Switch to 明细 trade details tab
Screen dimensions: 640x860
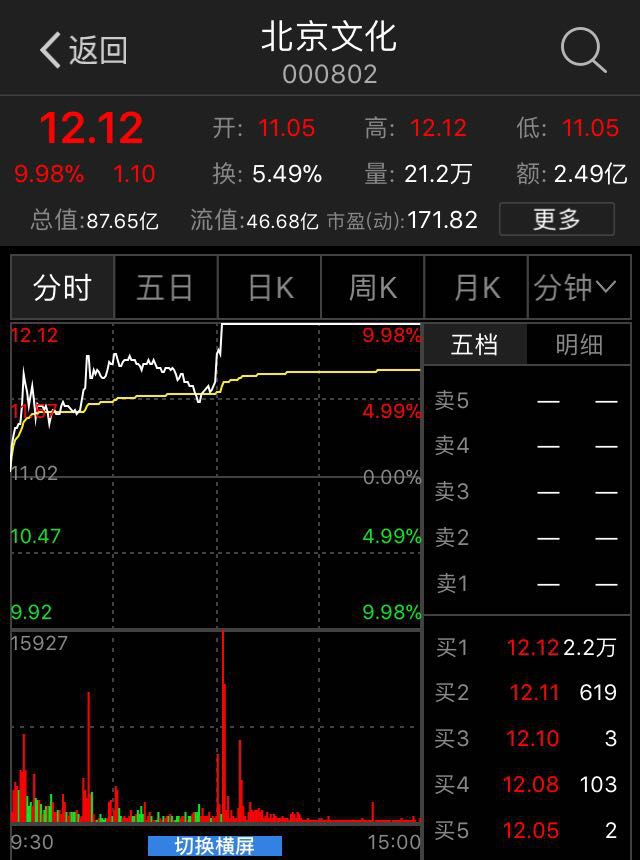(x=580, y=345)
